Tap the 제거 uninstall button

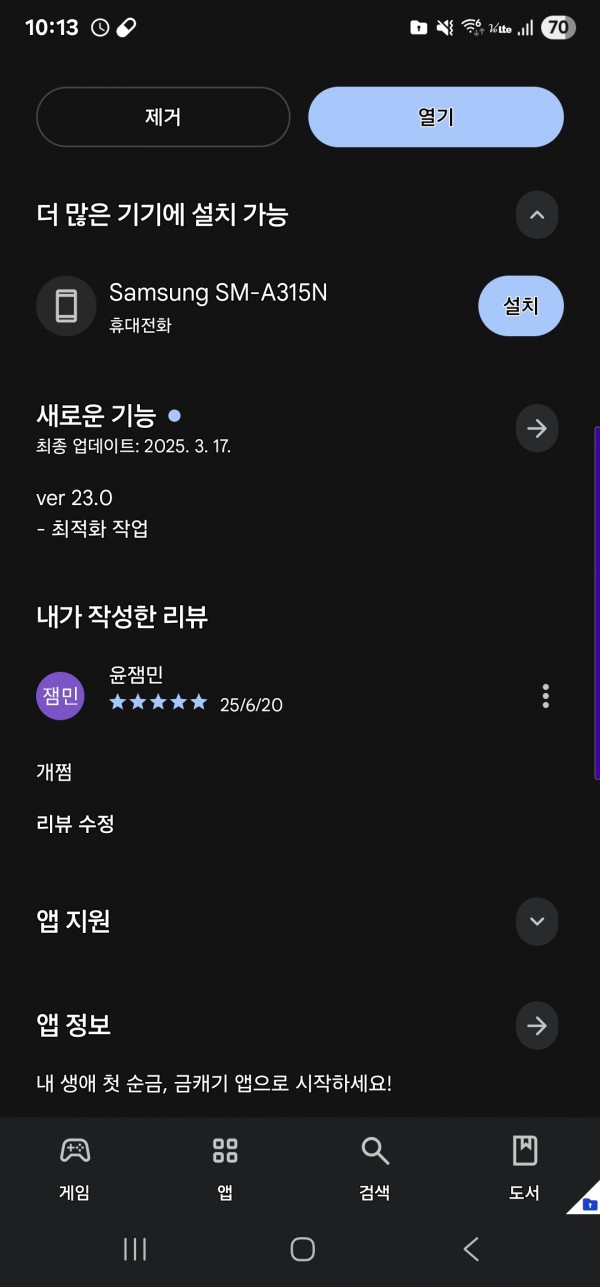[x=163, y=117]
